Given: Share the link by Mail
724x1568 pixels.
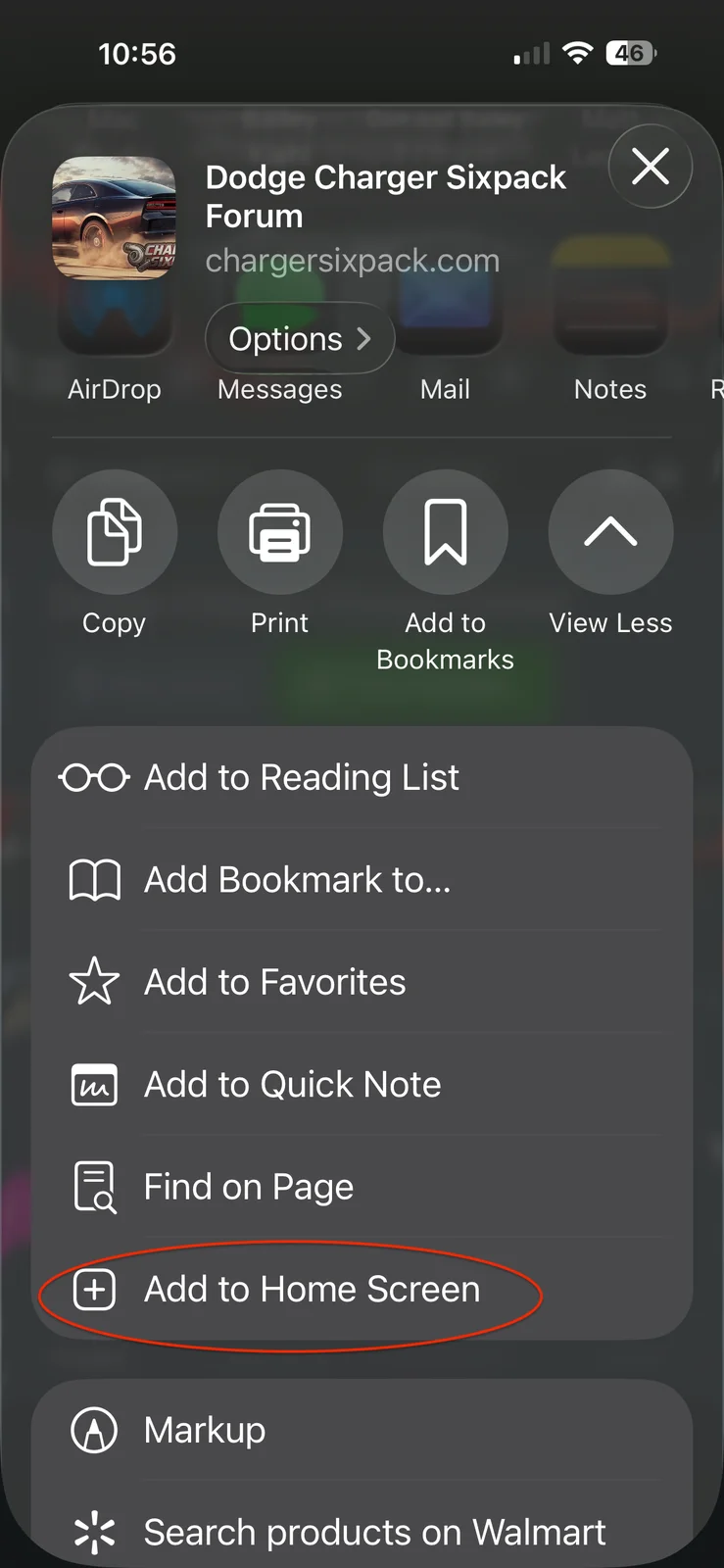Looking at the screenshot, I should click(x=445, y=389).
